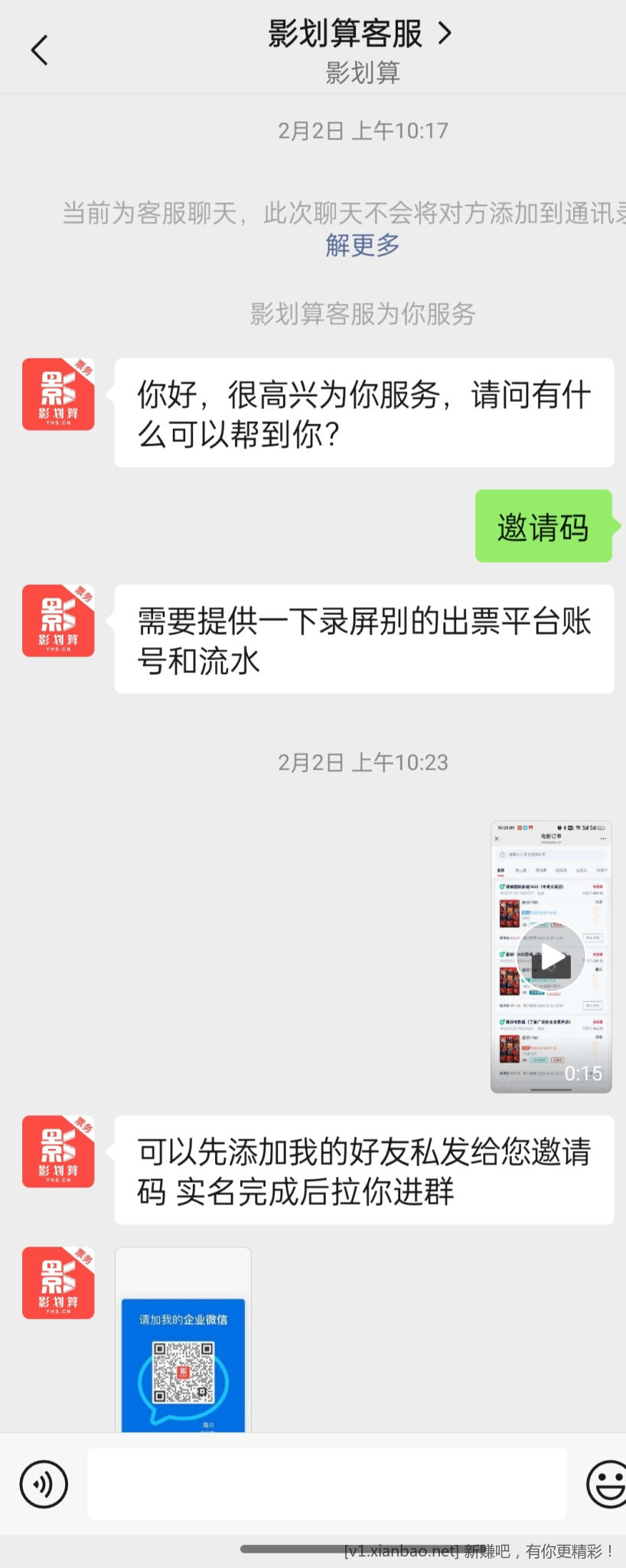Open 影划算客服 profile details
The width and height of the screenshot is (626, 1568).
(360, 34)
